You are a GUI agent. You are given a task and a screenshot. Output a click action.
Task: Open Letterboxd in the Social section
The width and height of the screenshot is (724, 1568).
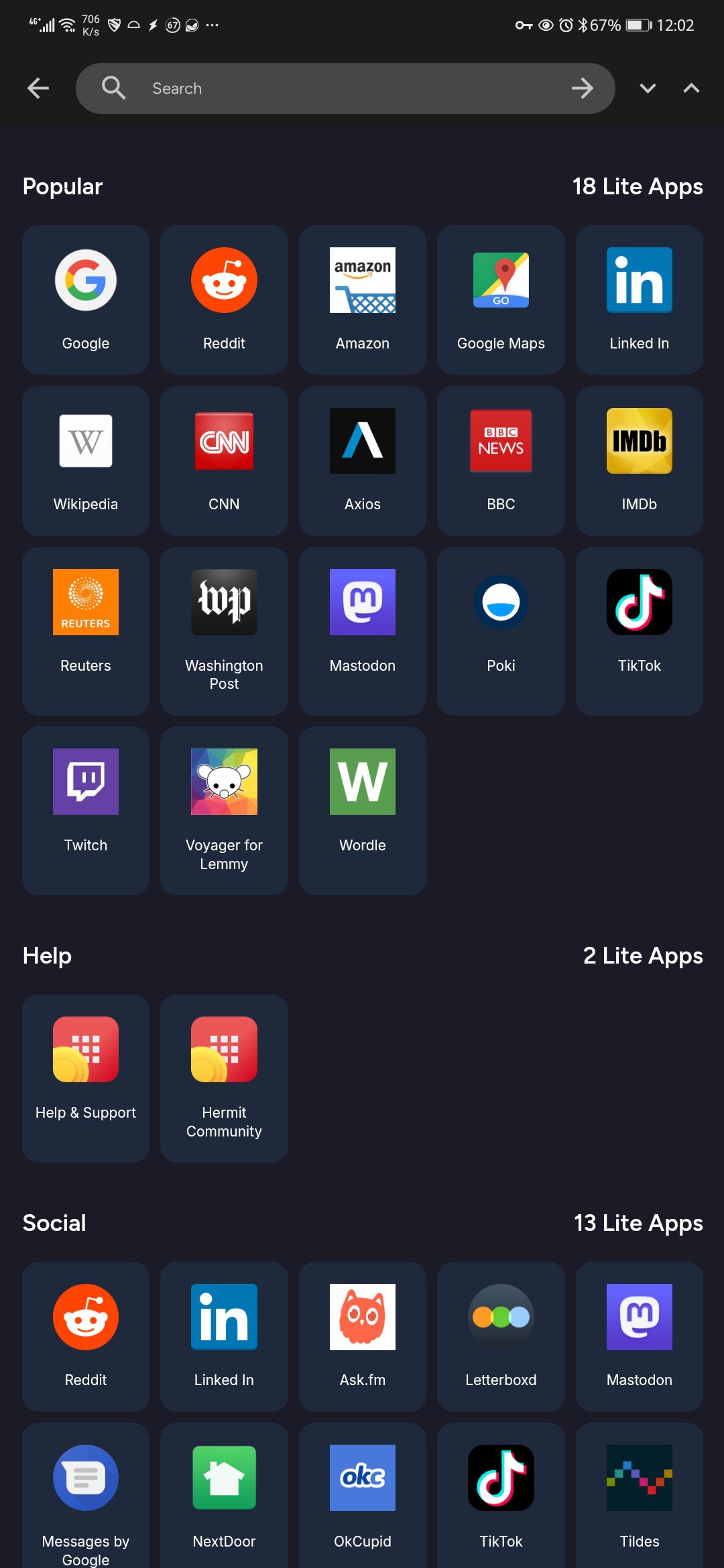pyautogui.click(x=501, y=1336)
